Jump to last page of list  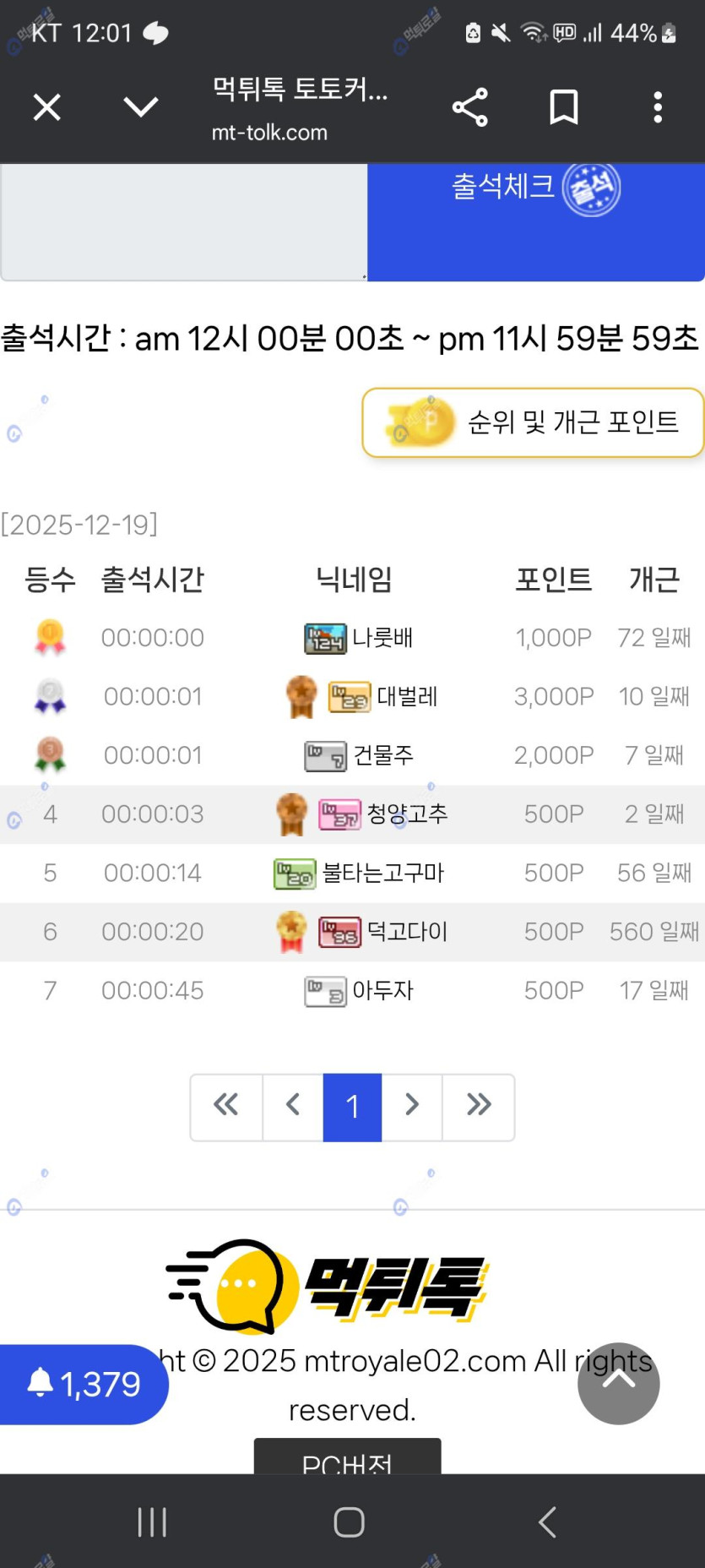[x=478, y=1107]
